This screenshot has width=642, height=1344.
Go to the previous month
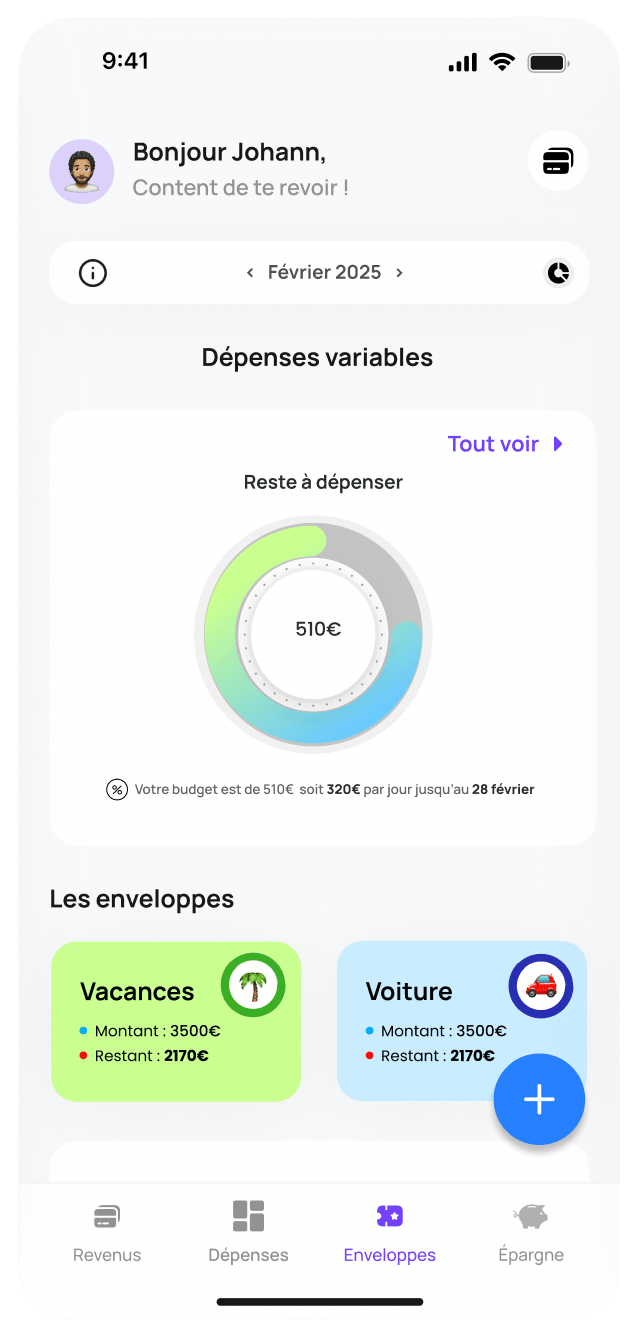(250, 273)
